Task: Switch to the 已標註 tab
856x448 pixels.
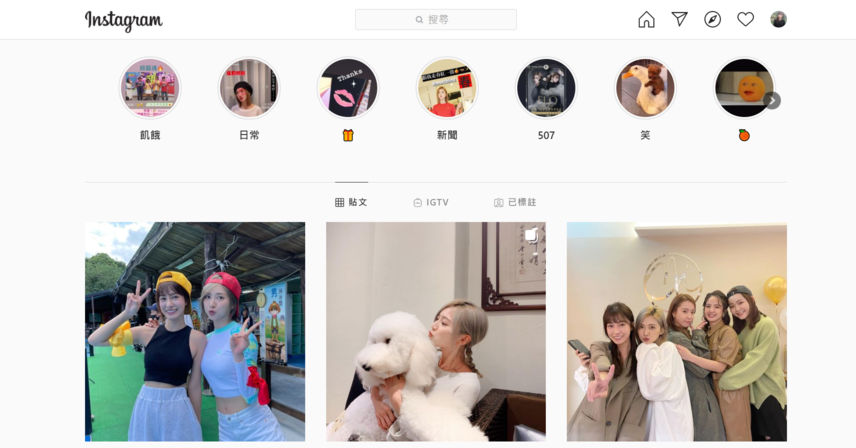Action: click(515, 202)
